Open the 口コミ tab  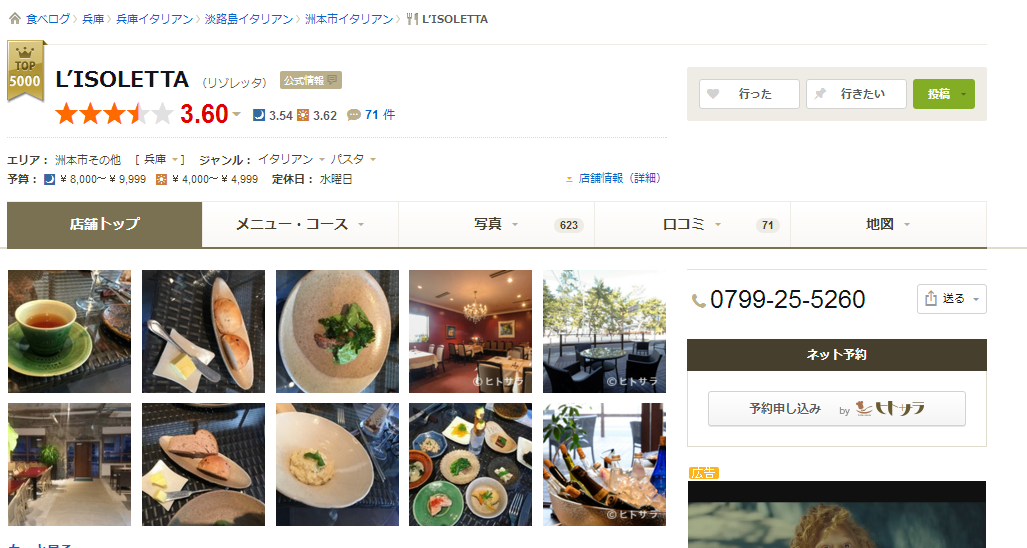tap(691, 224)
